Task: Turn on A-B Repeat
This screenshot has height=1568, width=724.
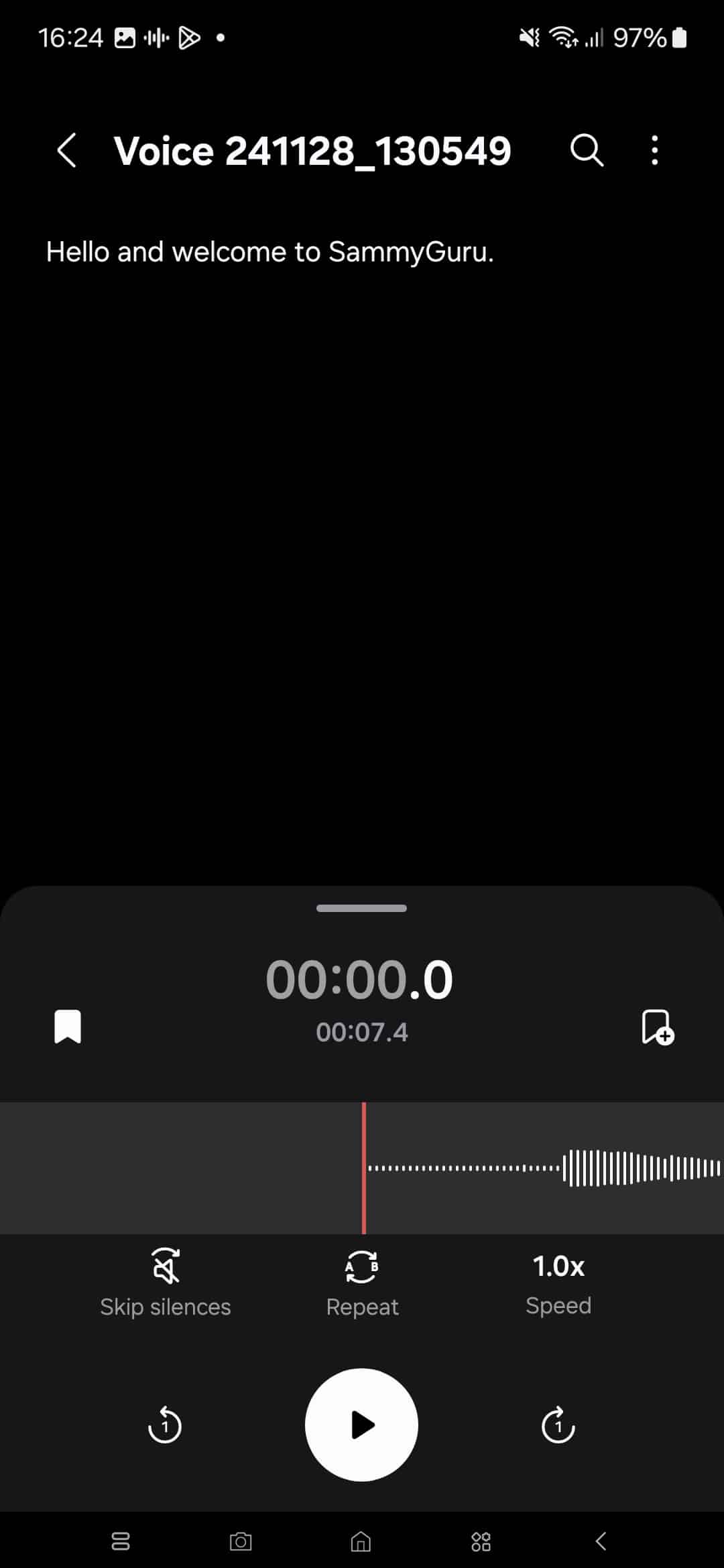Action: point(362,1283)
